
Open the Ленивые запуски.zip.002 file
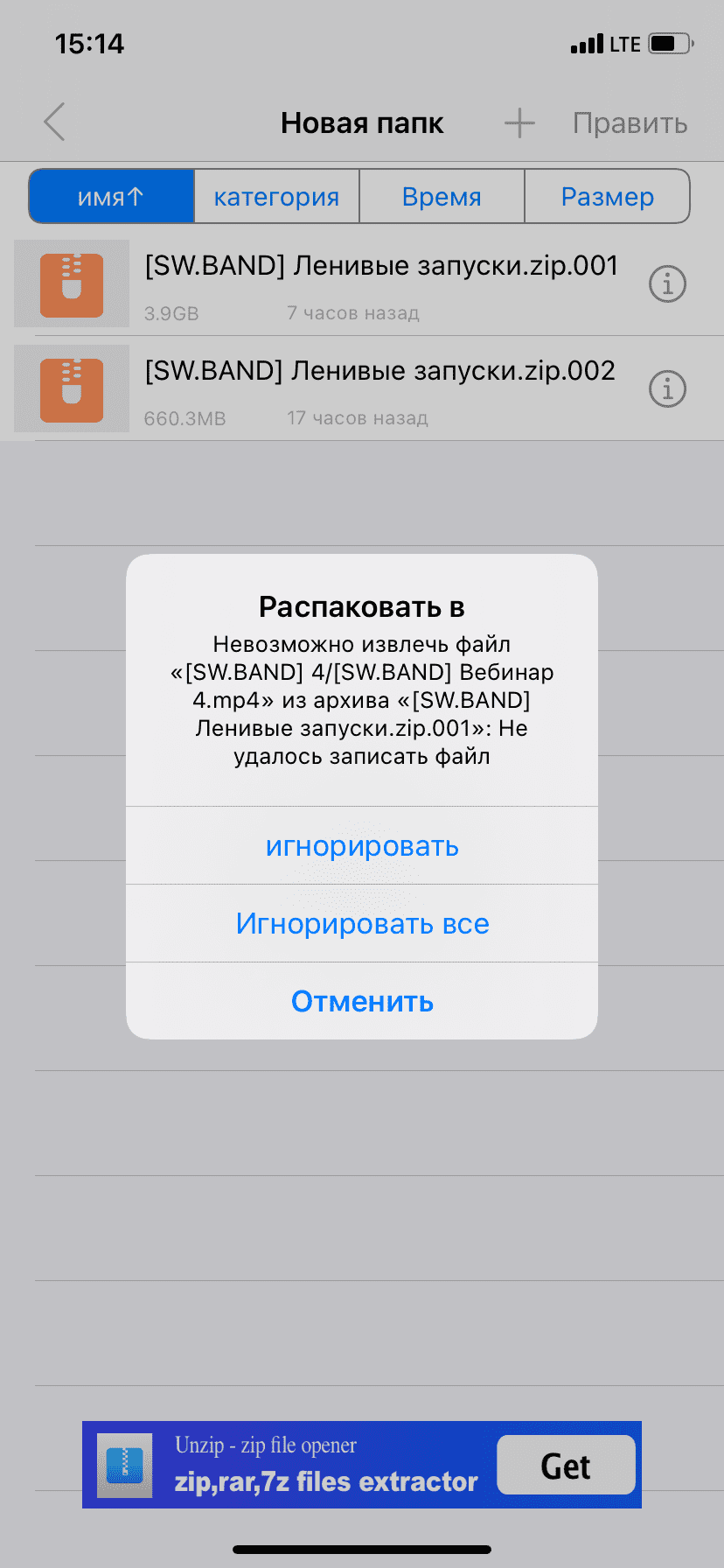380,371
